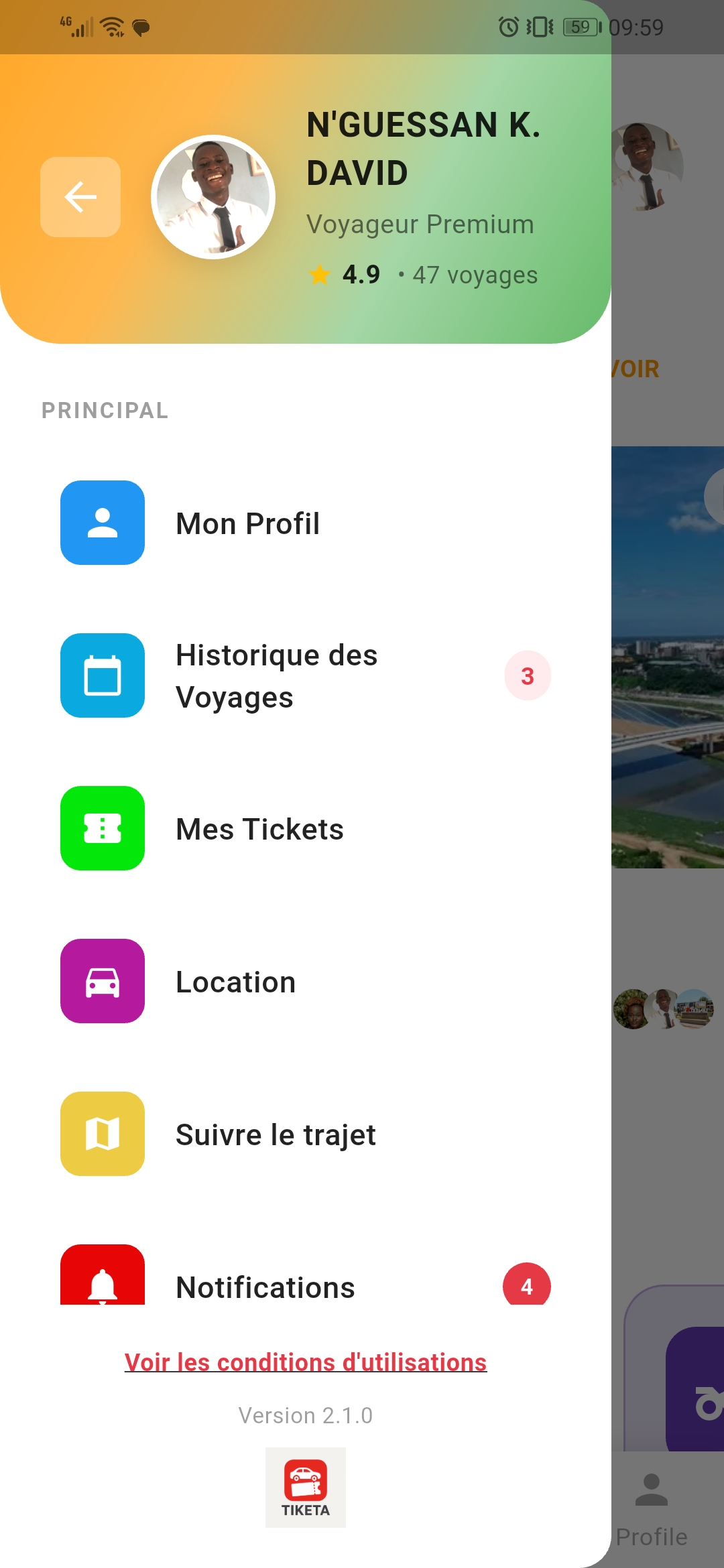
Task: Tap the yellow map icon for Suivre le trajet
Action: (x=102, y=1134)
